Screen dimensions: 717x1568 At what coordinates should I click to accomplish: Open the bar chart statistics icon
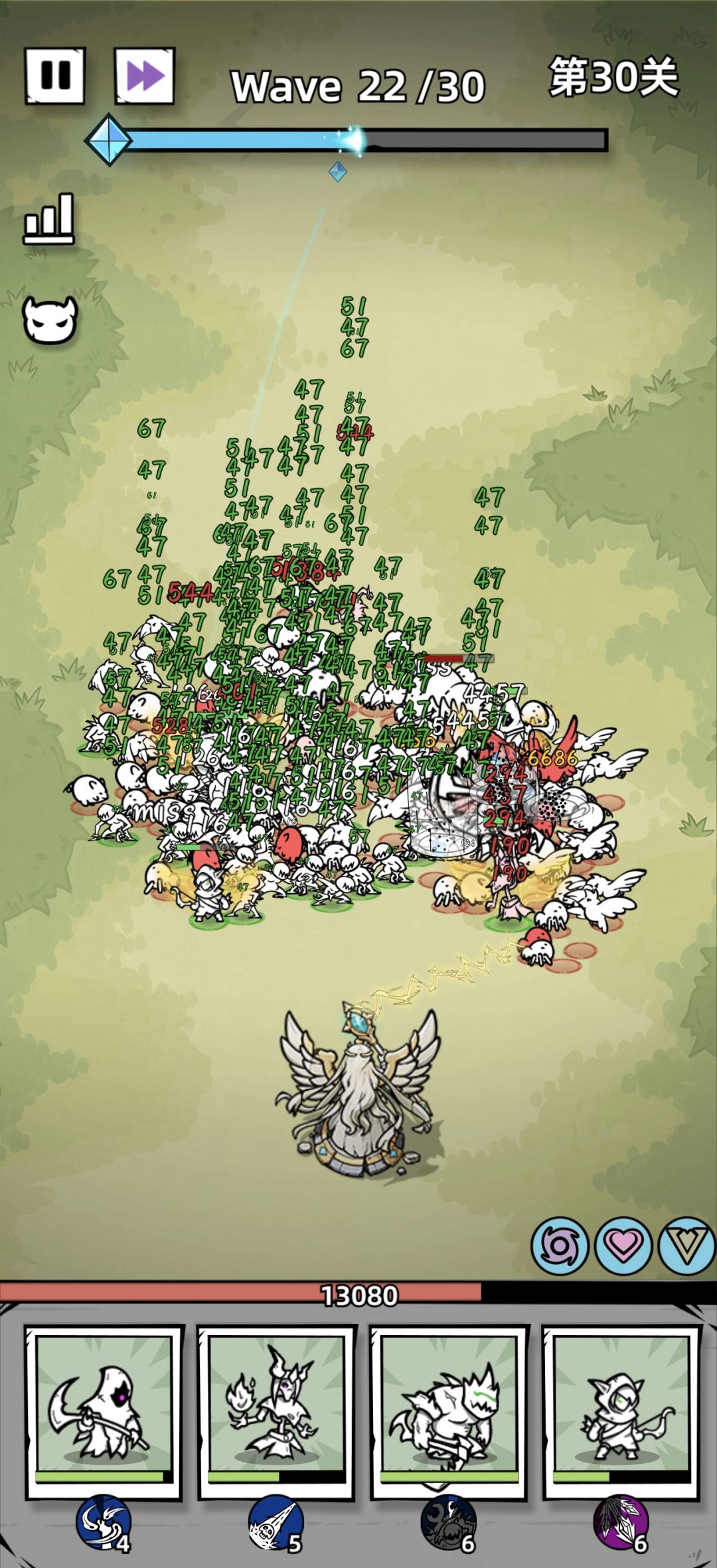(49, 218)
